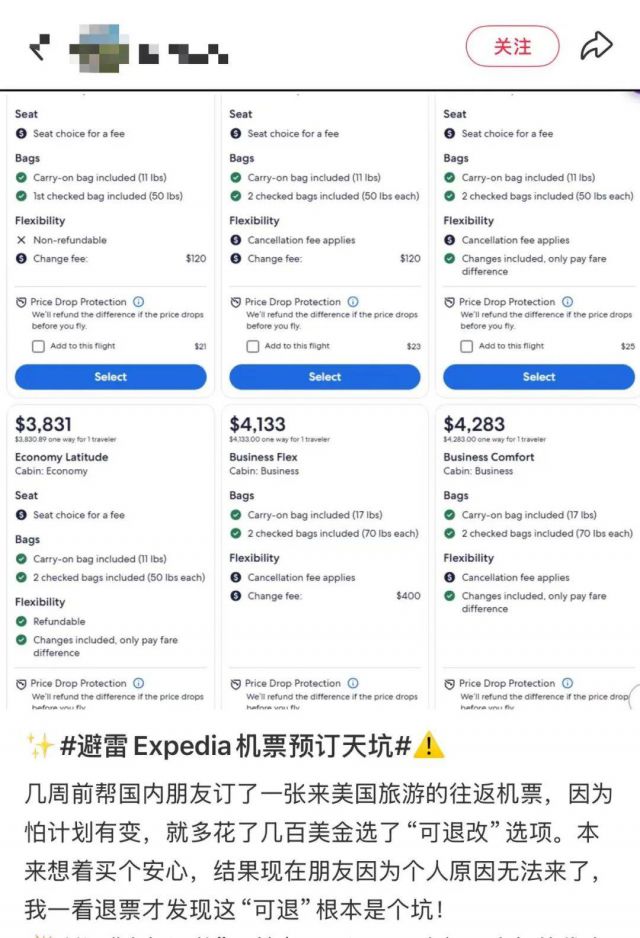Image resolution: width=640 pixels, height=938 pixels.
Task: Follow the author with the 关注 button
Action: (512, 47)
